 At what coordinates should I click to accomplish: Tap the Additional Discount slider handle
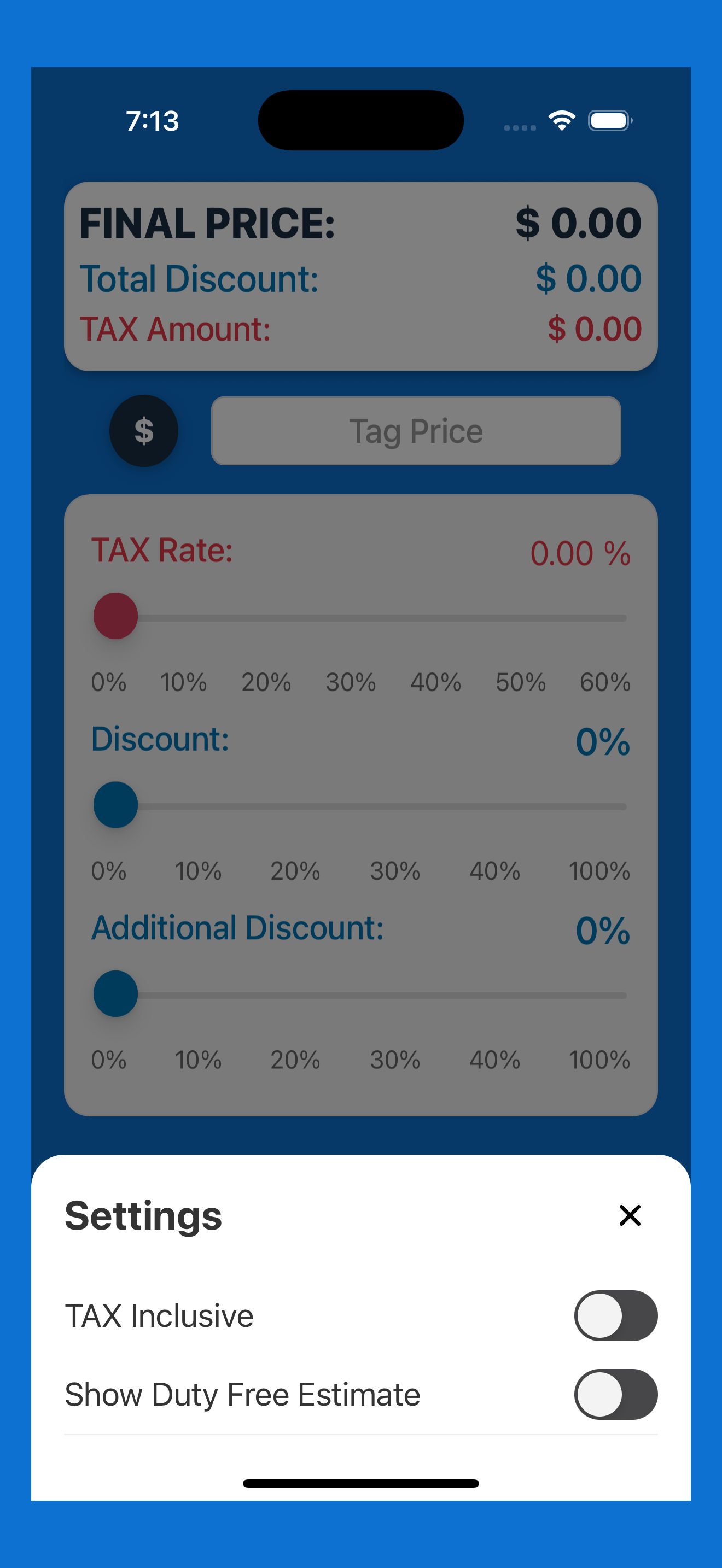(115, 994)
